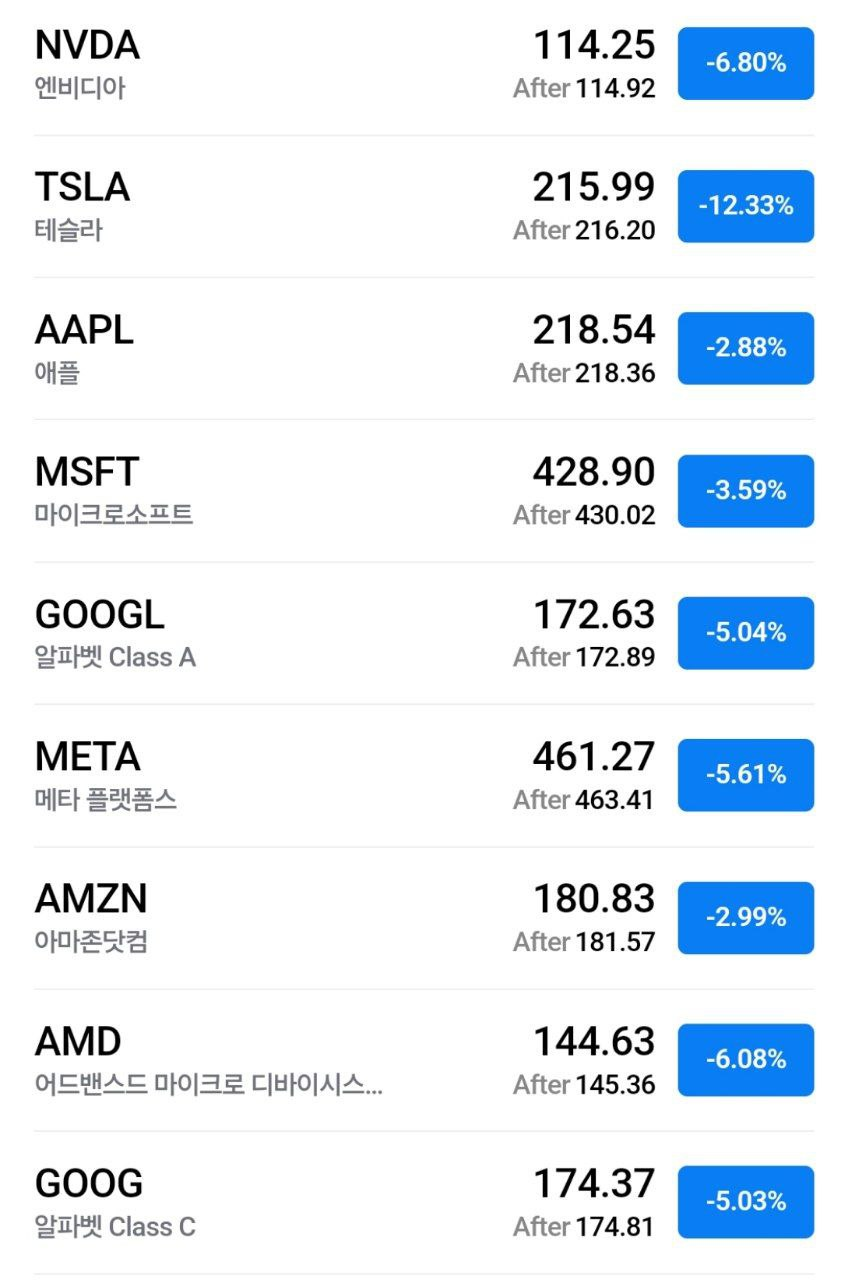The height and width of the screenshot is (1280, 841).
Task: Tap the -12.33% change button for TSLA
Action: tap(746, 206)
